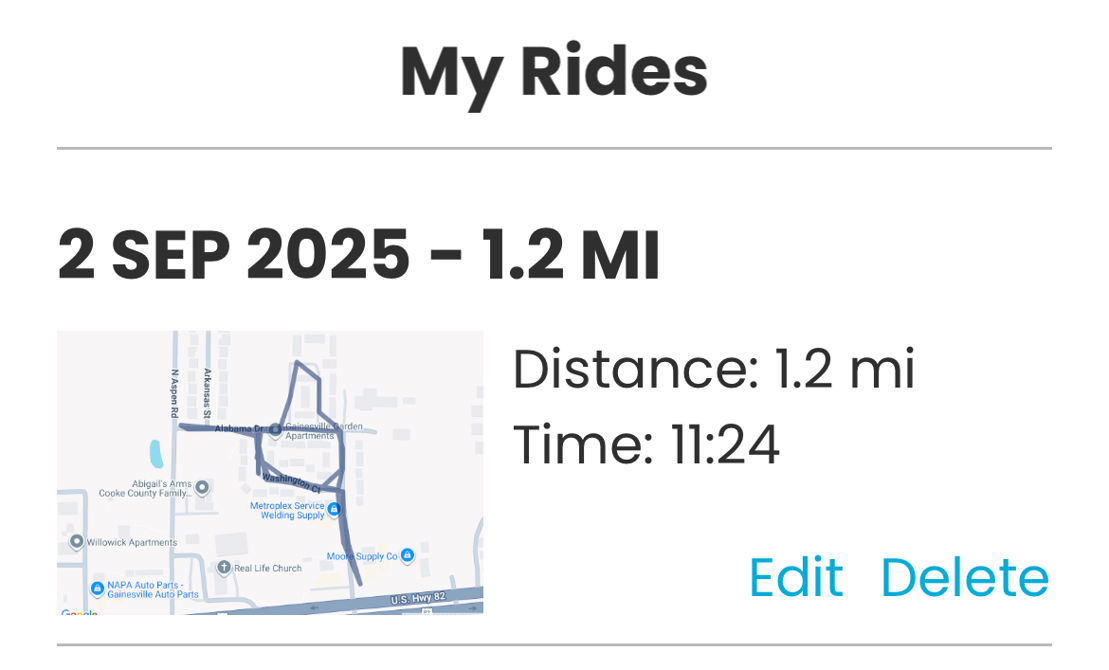Image resolution: width=1109 pixels, height=670 pixels.
Task: Open the ride route map thumbnail
Action: coord(270,472)
